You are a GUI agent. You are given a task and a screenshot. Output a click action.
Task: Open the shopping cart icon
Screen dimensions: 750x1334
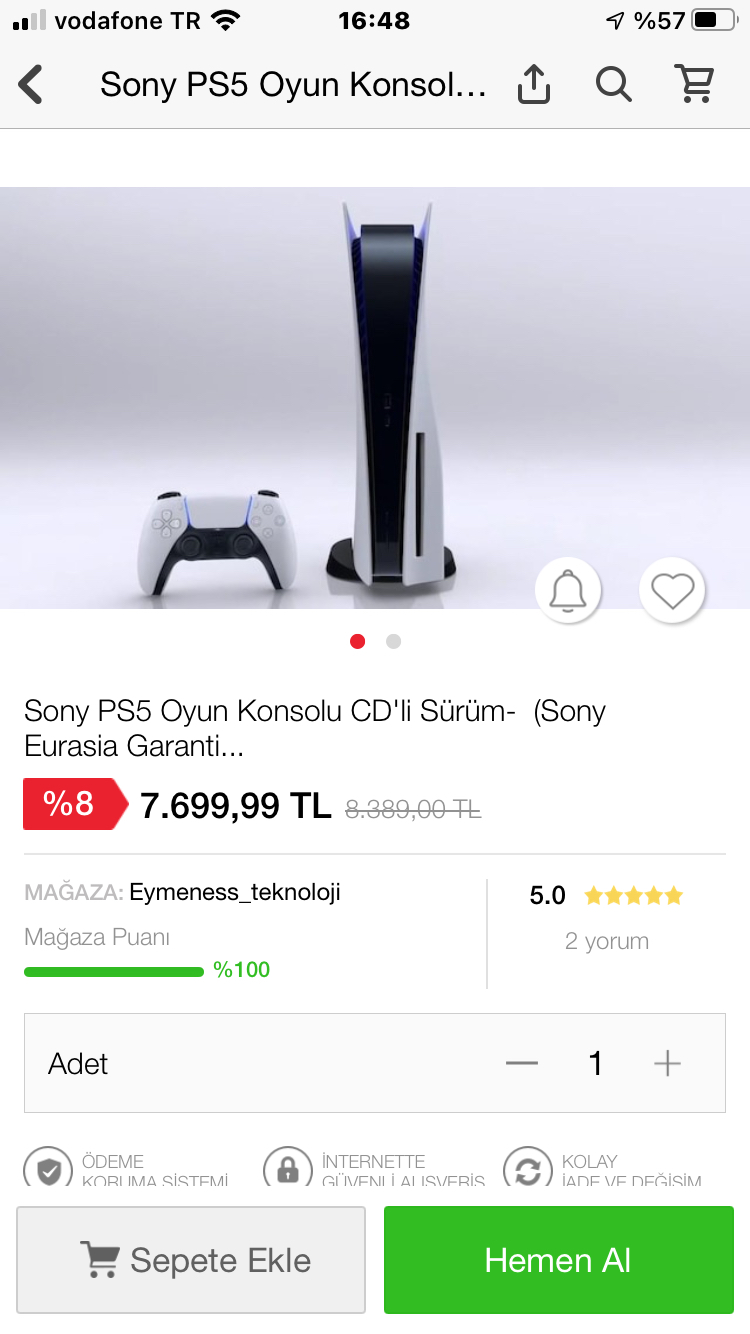[x=695, y=84]
